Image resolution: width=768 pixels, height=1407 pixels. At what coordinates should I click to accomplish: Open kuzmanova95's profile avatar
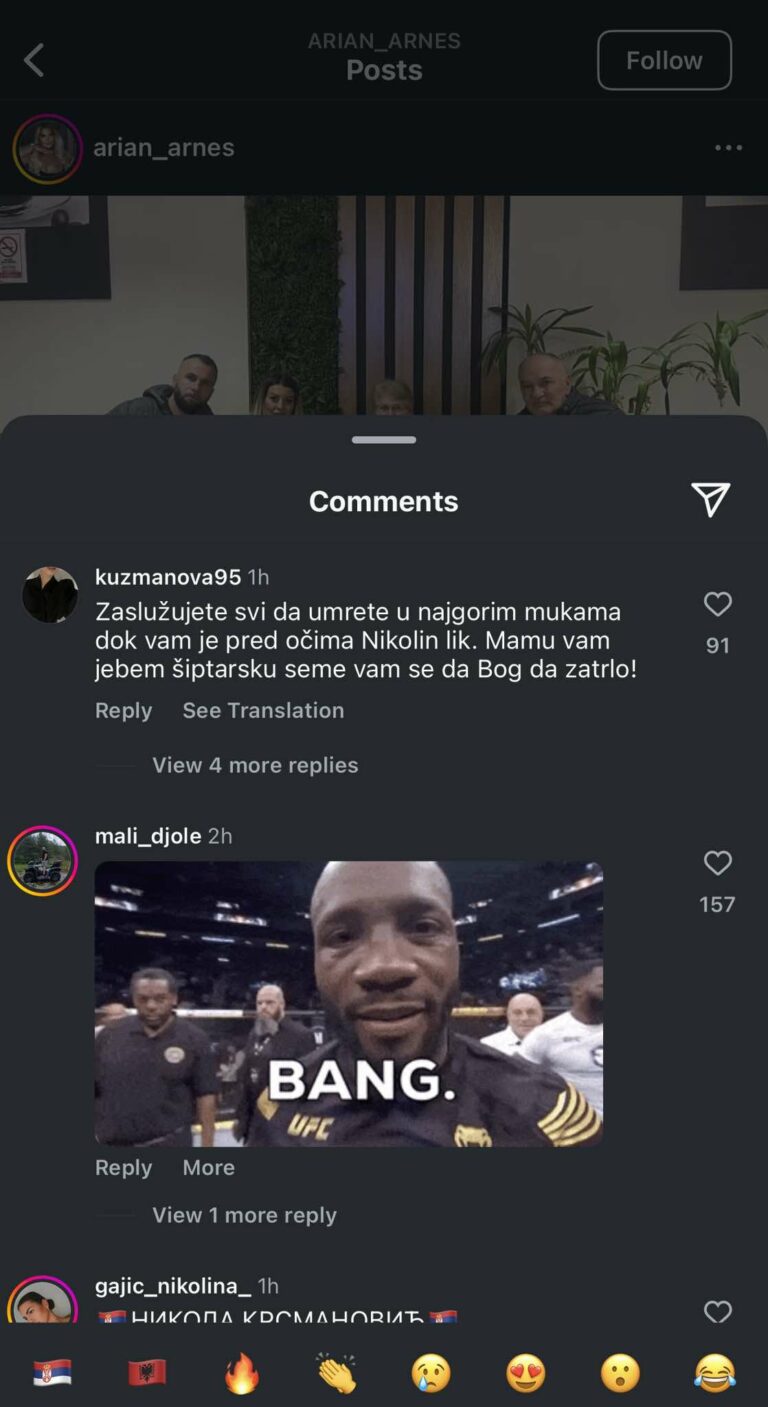[50, 595]
